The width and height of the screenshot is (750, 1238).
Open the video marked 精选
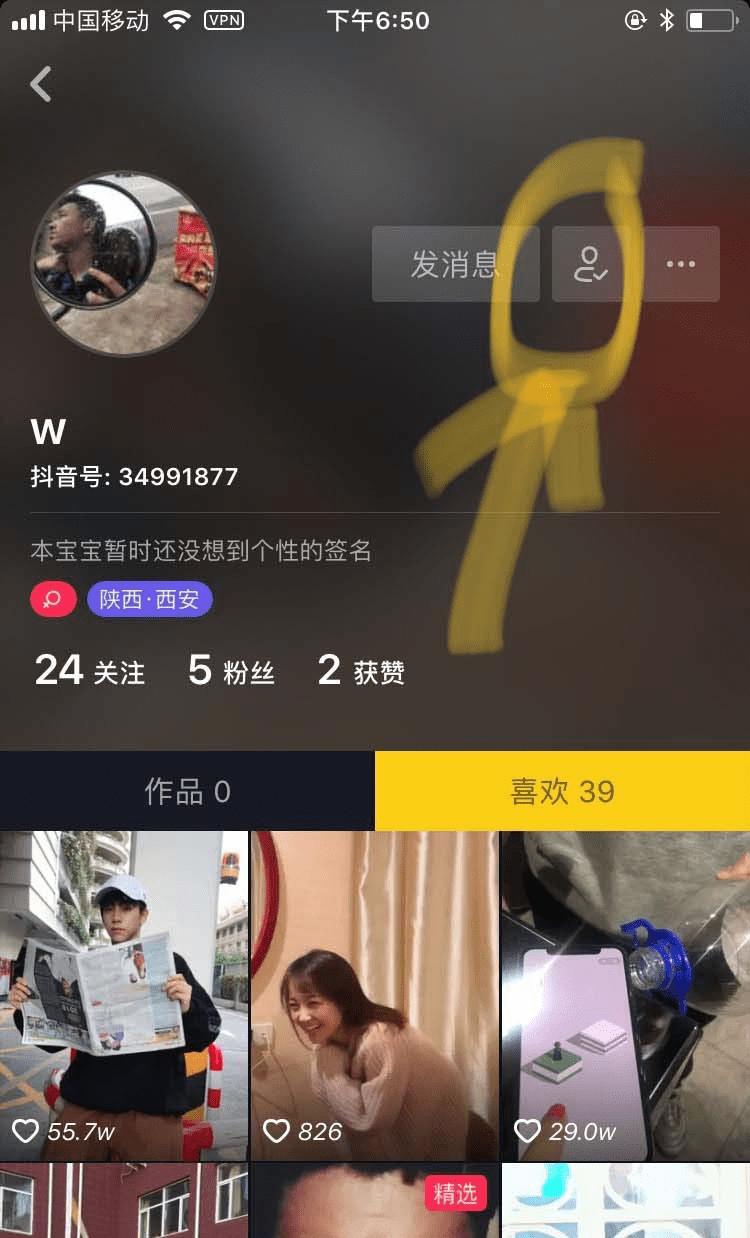click(x=374, y=1201)
